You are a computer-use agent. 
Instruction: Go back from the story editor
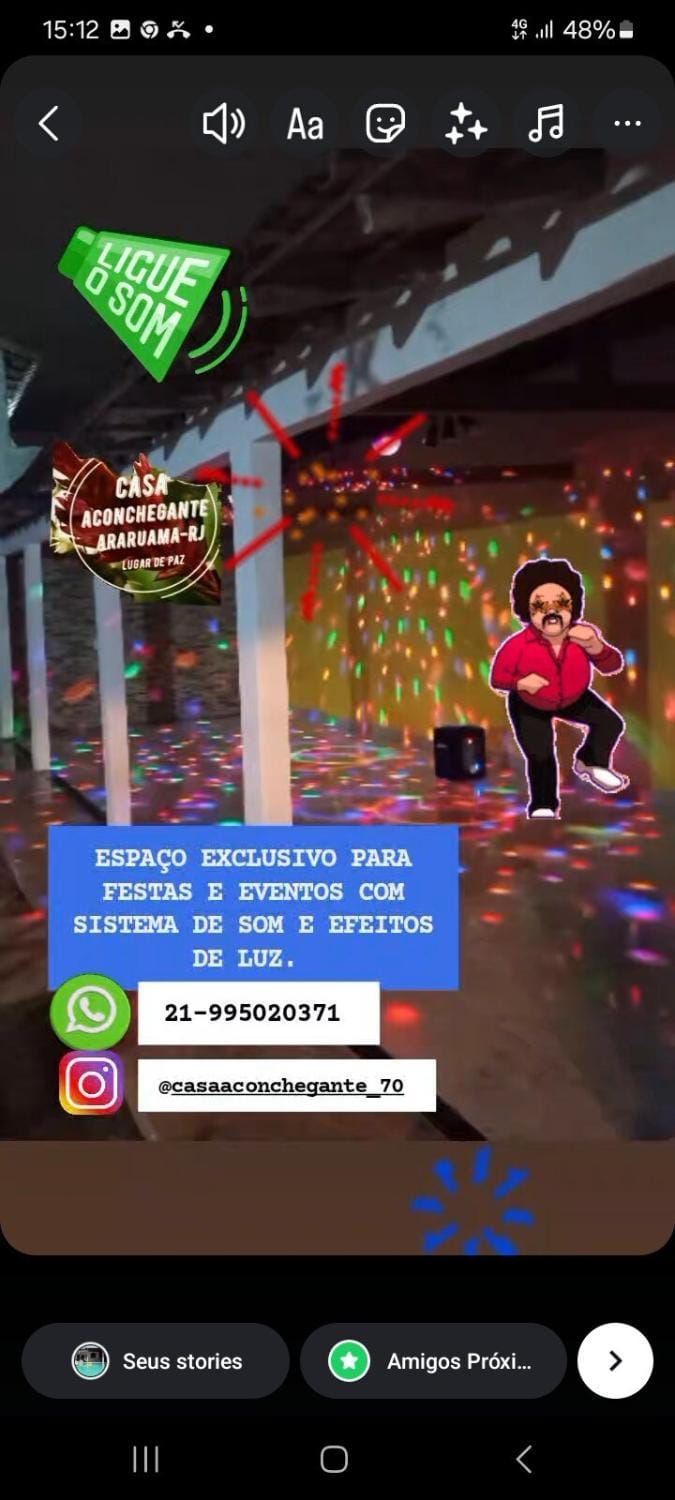pos(48,124)
